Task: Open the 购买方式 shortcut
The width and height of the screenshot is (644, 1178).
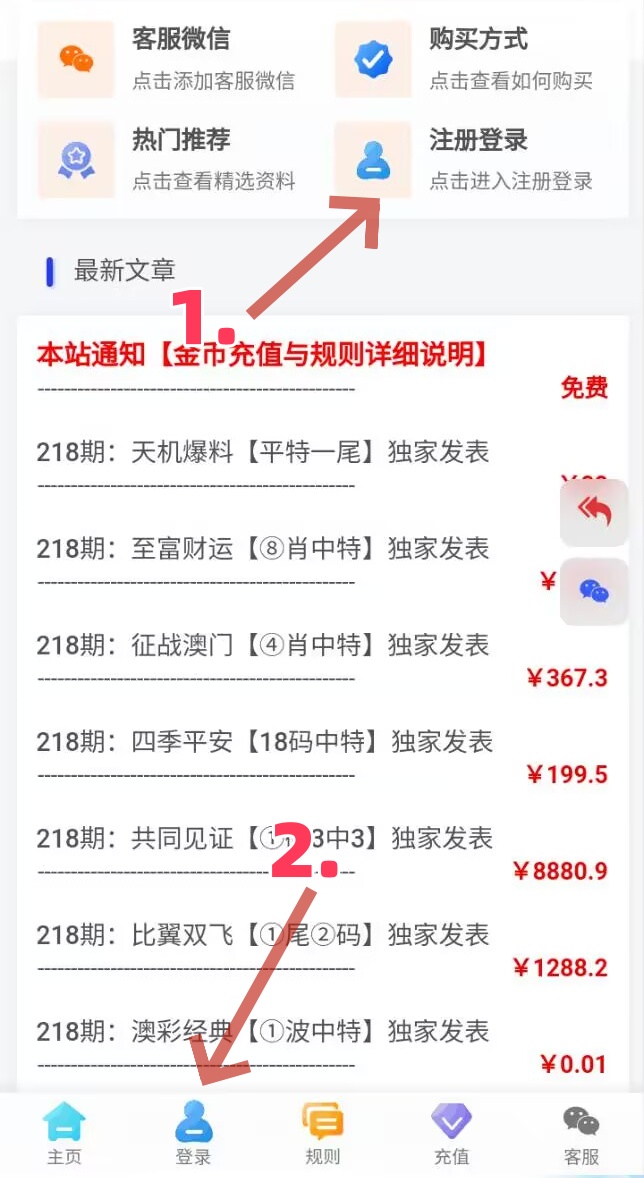Action: coord(464,59)
